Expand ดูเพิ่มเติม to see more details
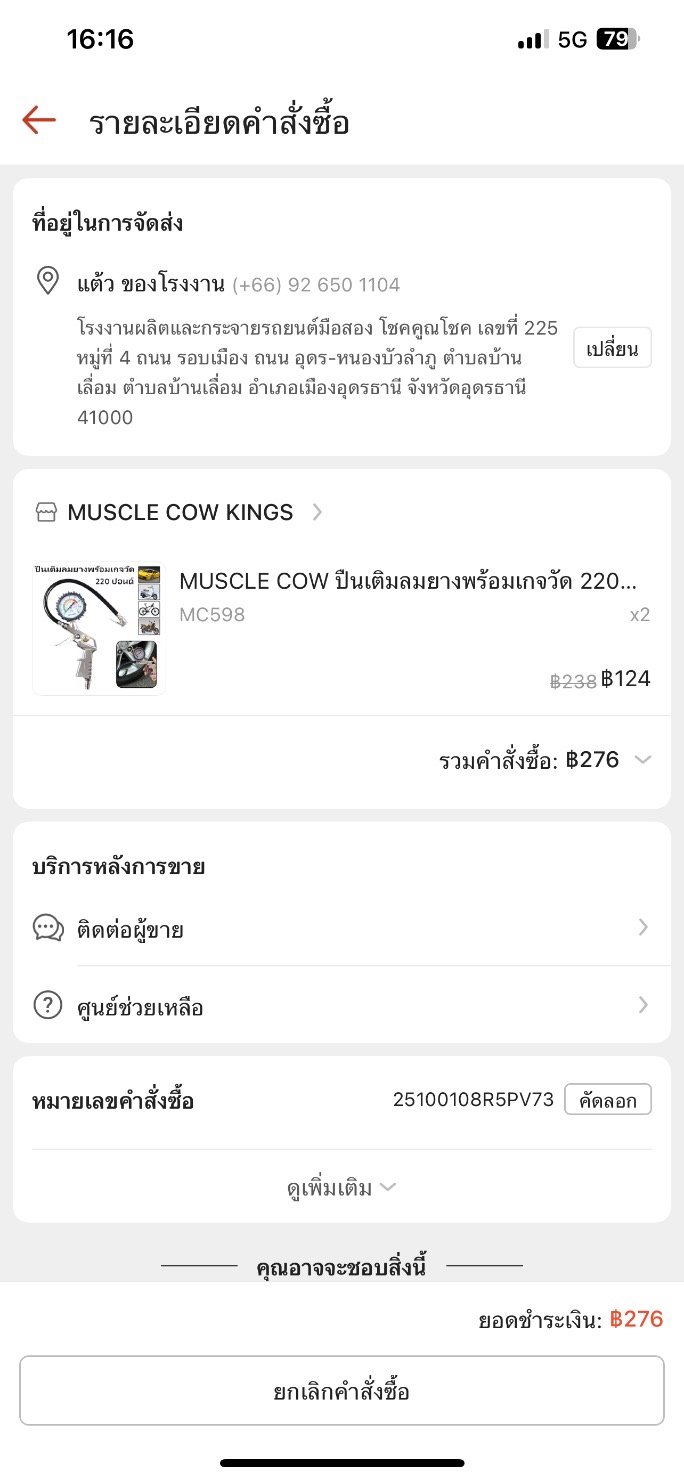Screen dimensions: 684x1480 [x=341, y=1188]
